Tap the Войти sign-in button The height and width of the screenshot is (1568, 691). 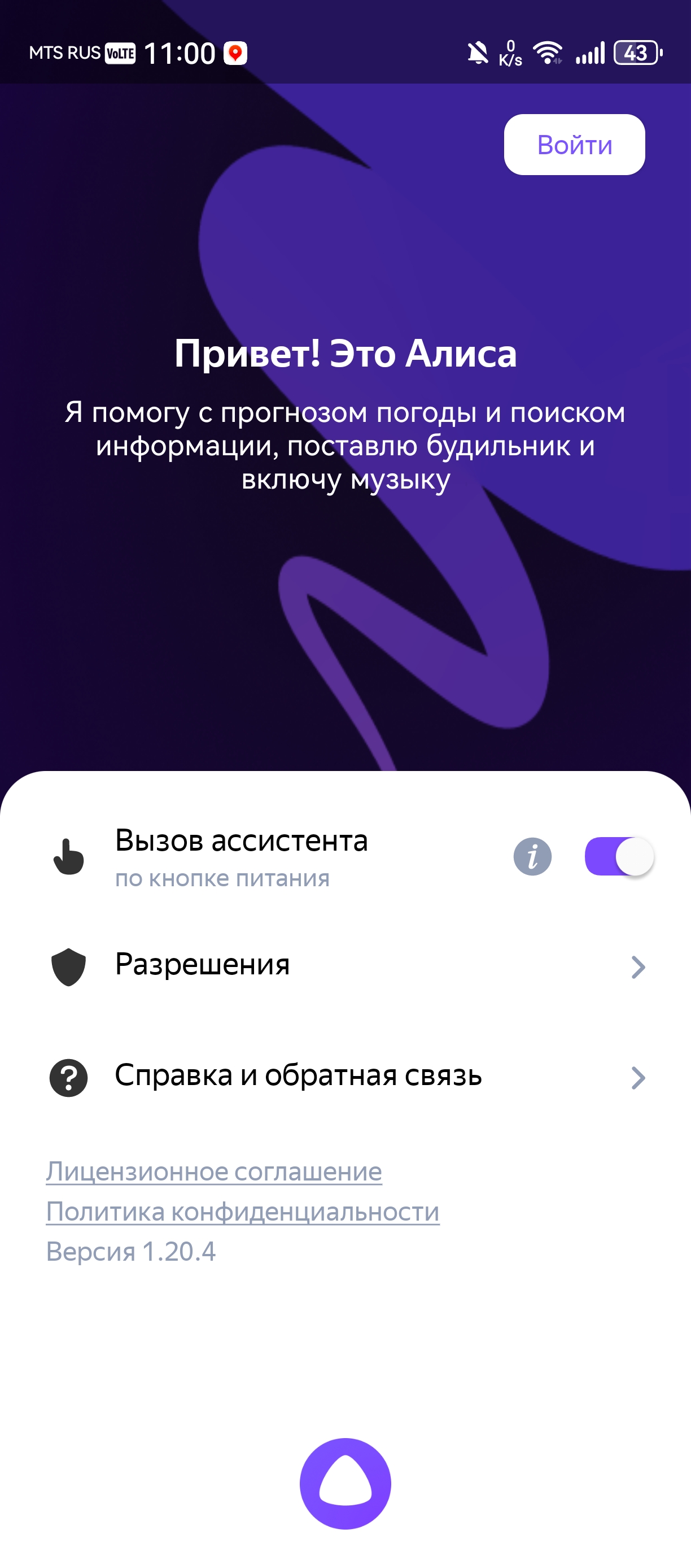click(574, 145)
